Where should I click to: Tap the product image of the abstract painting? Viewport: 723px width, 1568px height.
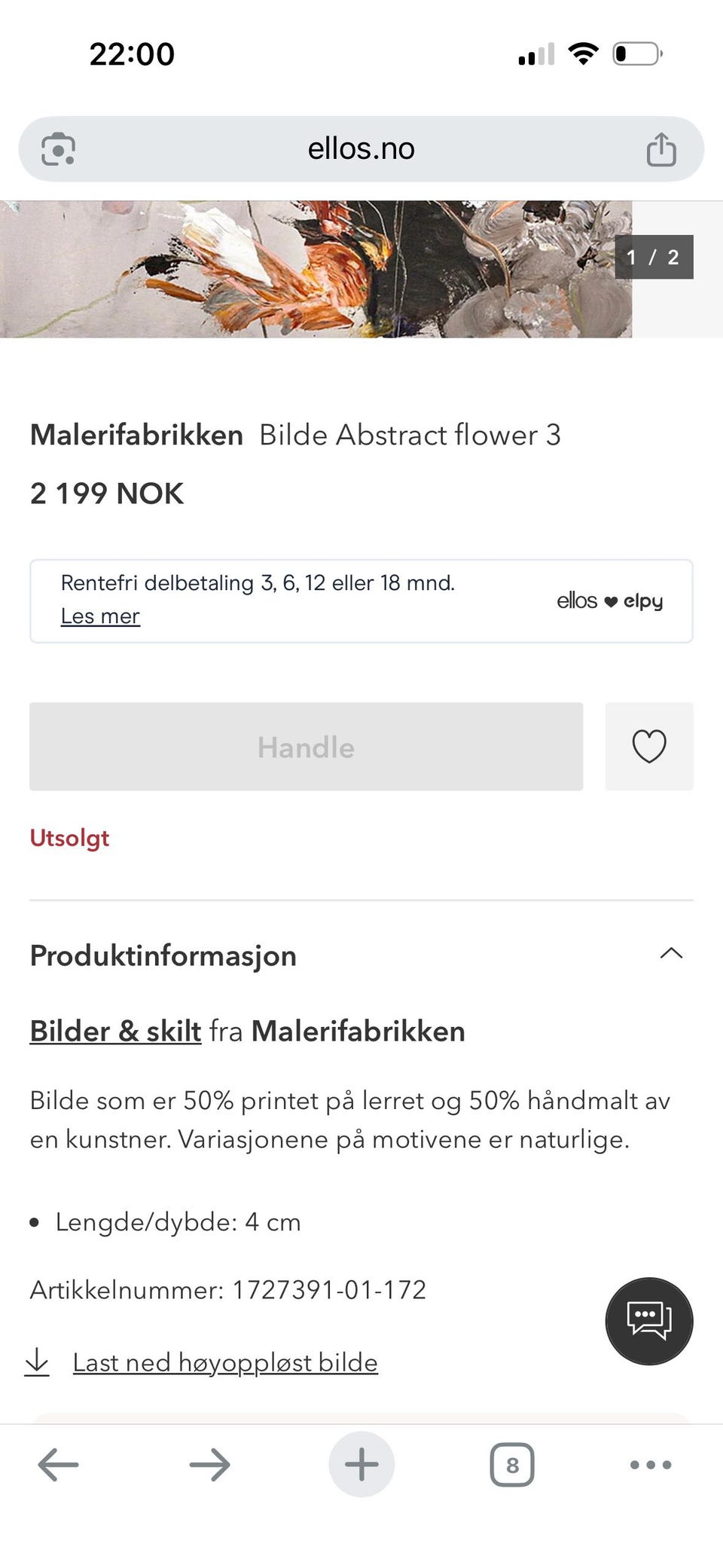[316, 267]
